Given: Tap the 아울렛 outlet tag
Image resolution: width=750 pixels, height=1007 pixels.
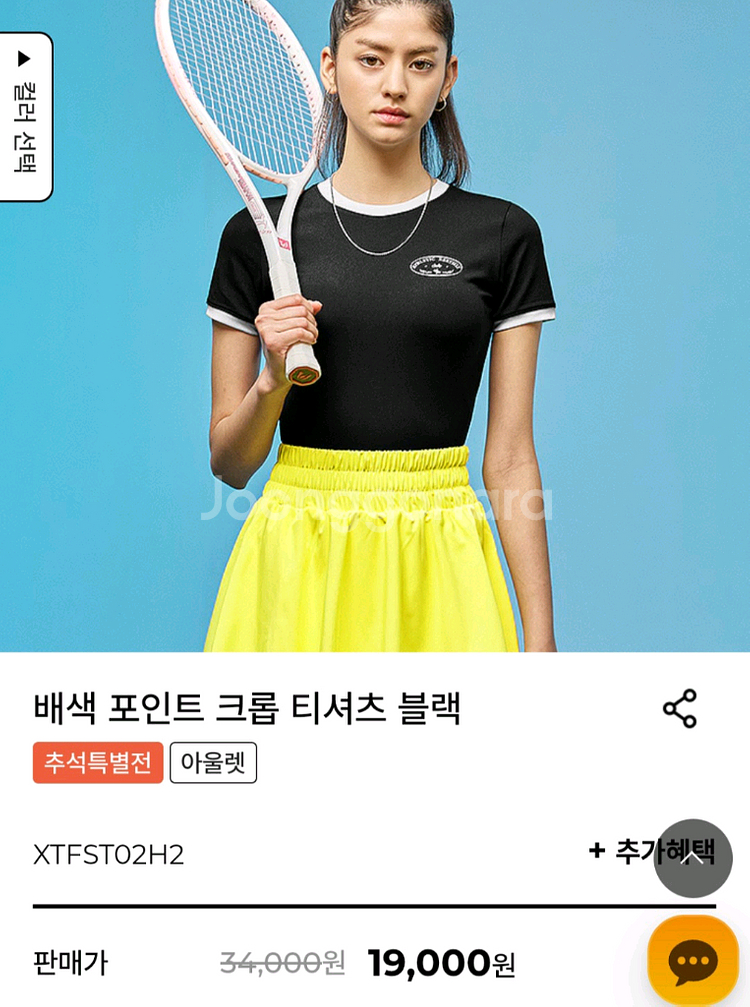Looking at the screenshot, I should click(213, 763).
